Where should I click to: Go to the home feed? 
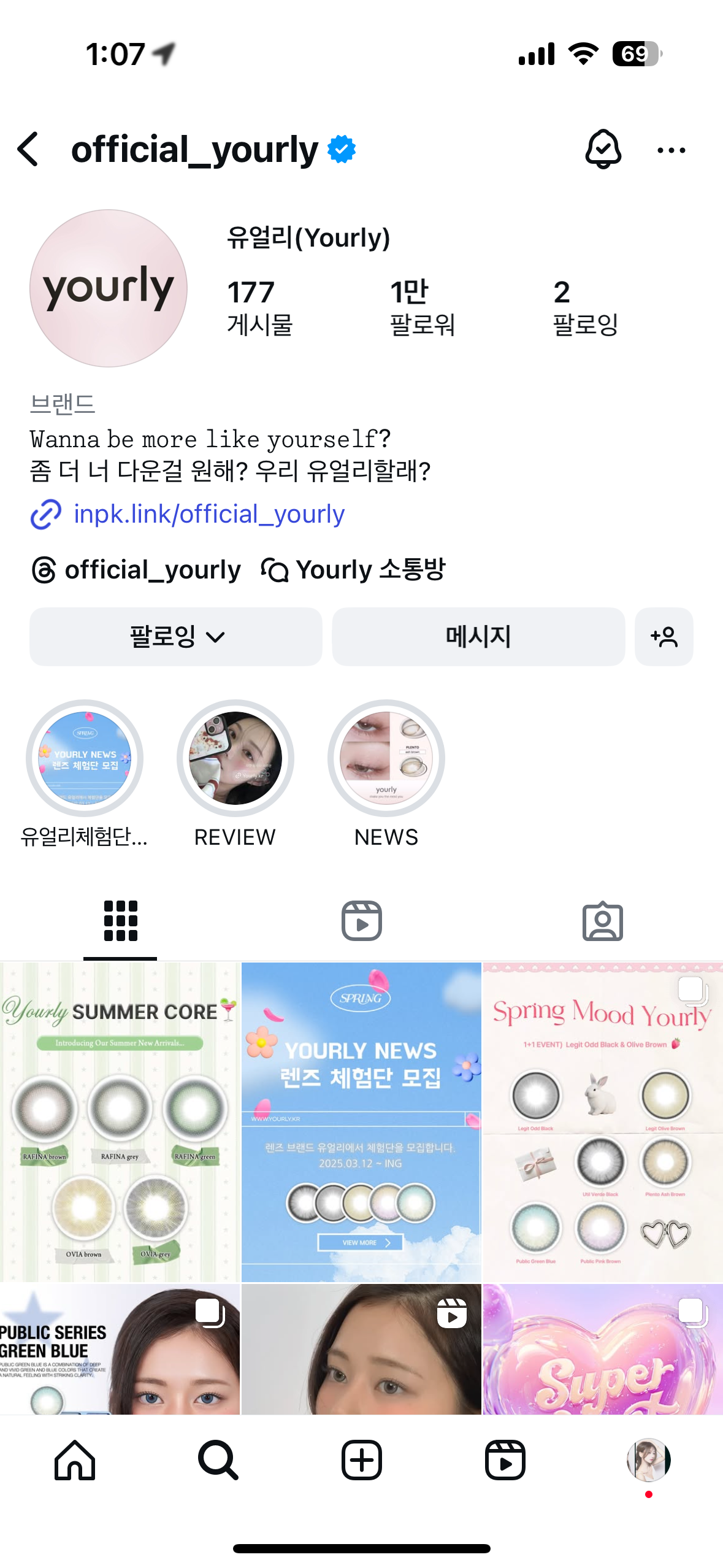coord(75,1460)
